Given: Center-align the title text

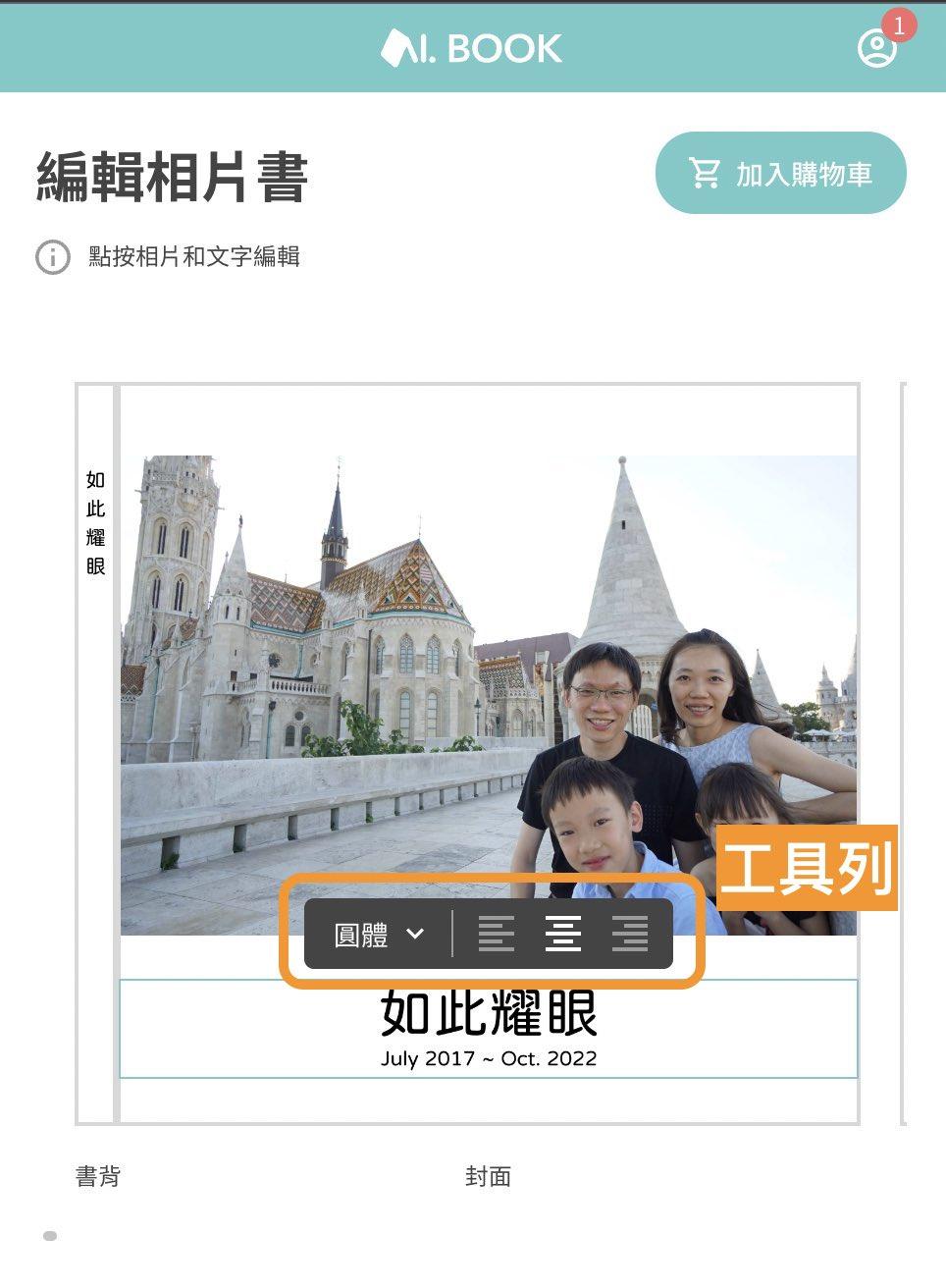Looking at the screenshot, I should coord(562,934).
